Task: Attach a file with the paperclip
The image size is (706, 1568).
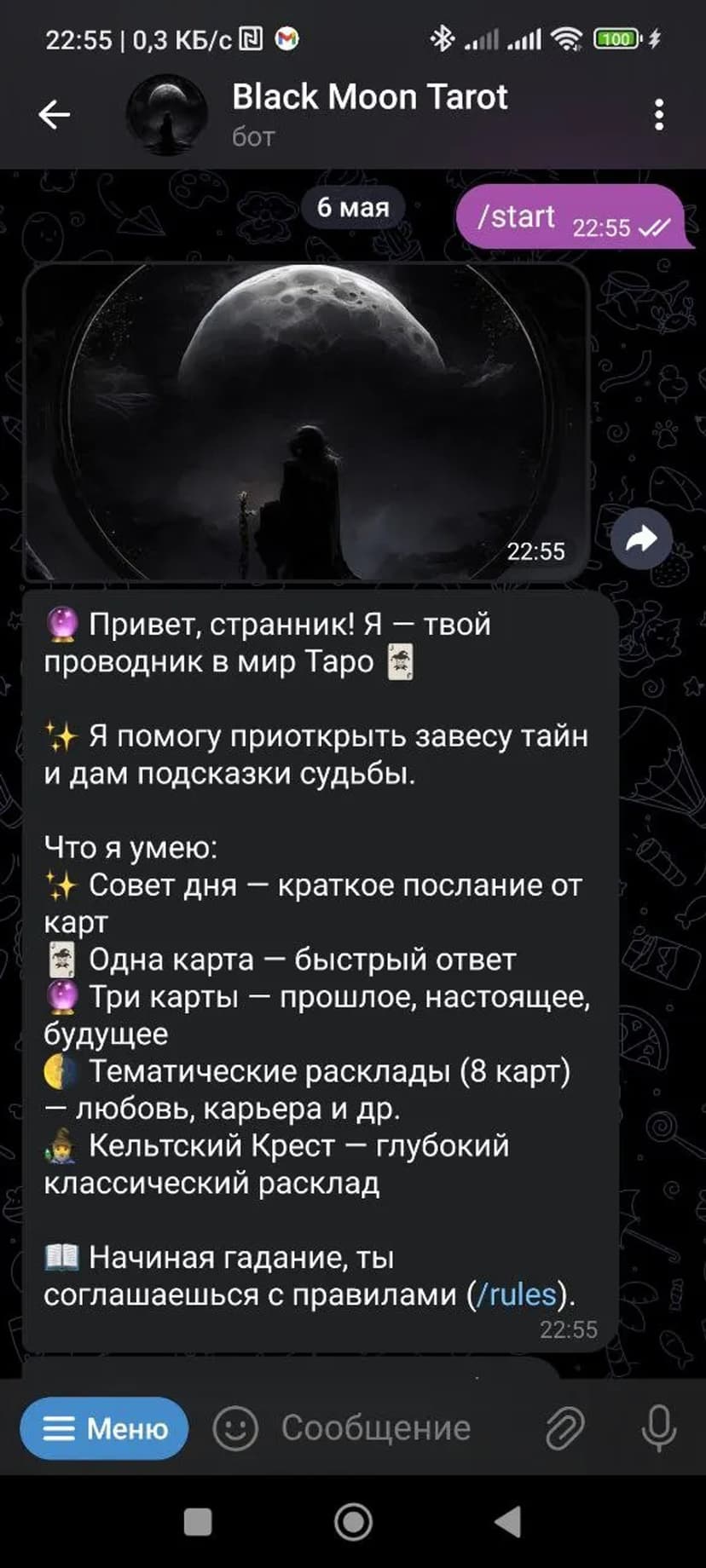Action: (x=564, y=1428)
